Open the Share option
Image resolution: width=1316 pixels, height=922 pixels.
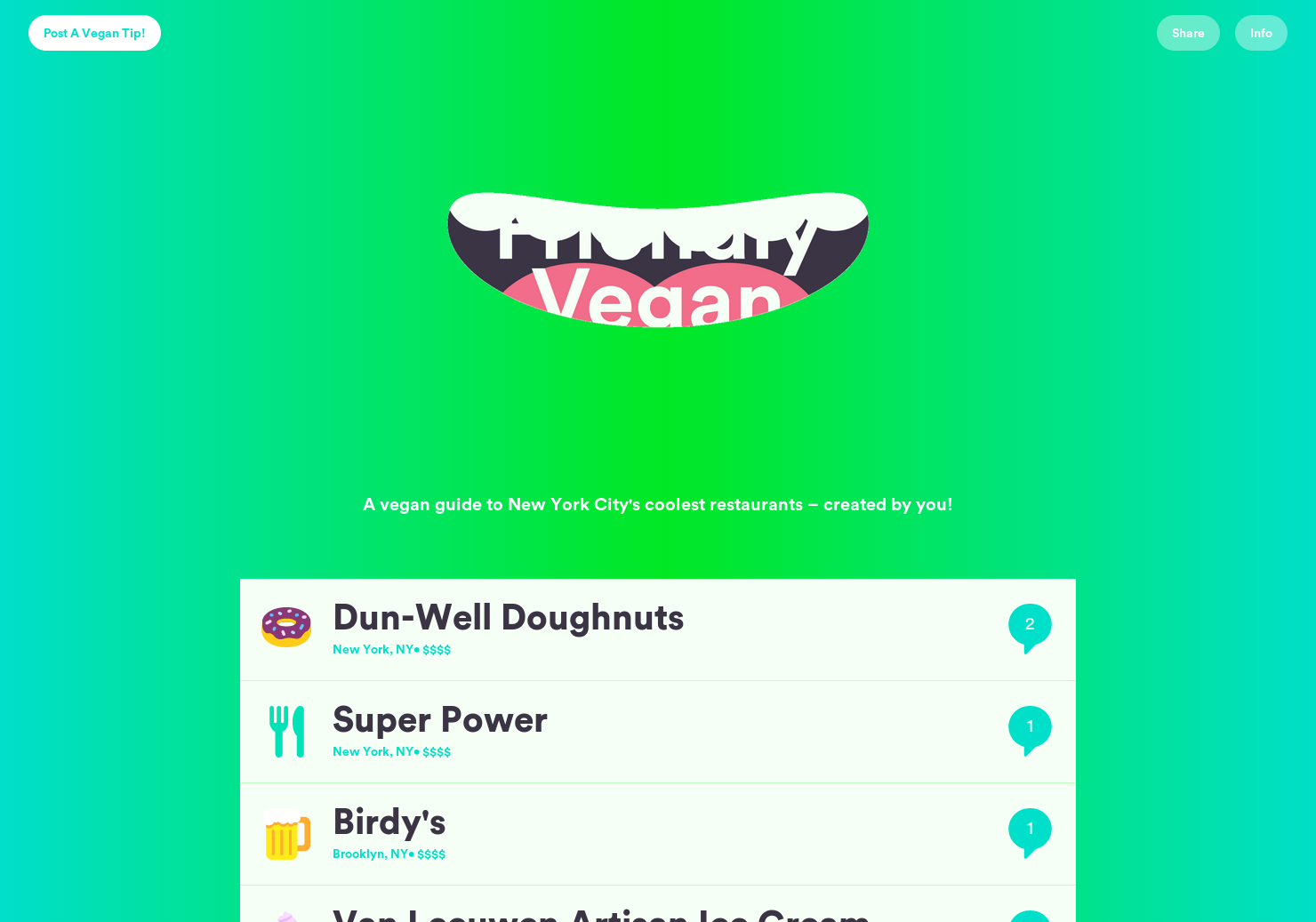pyautogui.click(x=1187, y=33)
